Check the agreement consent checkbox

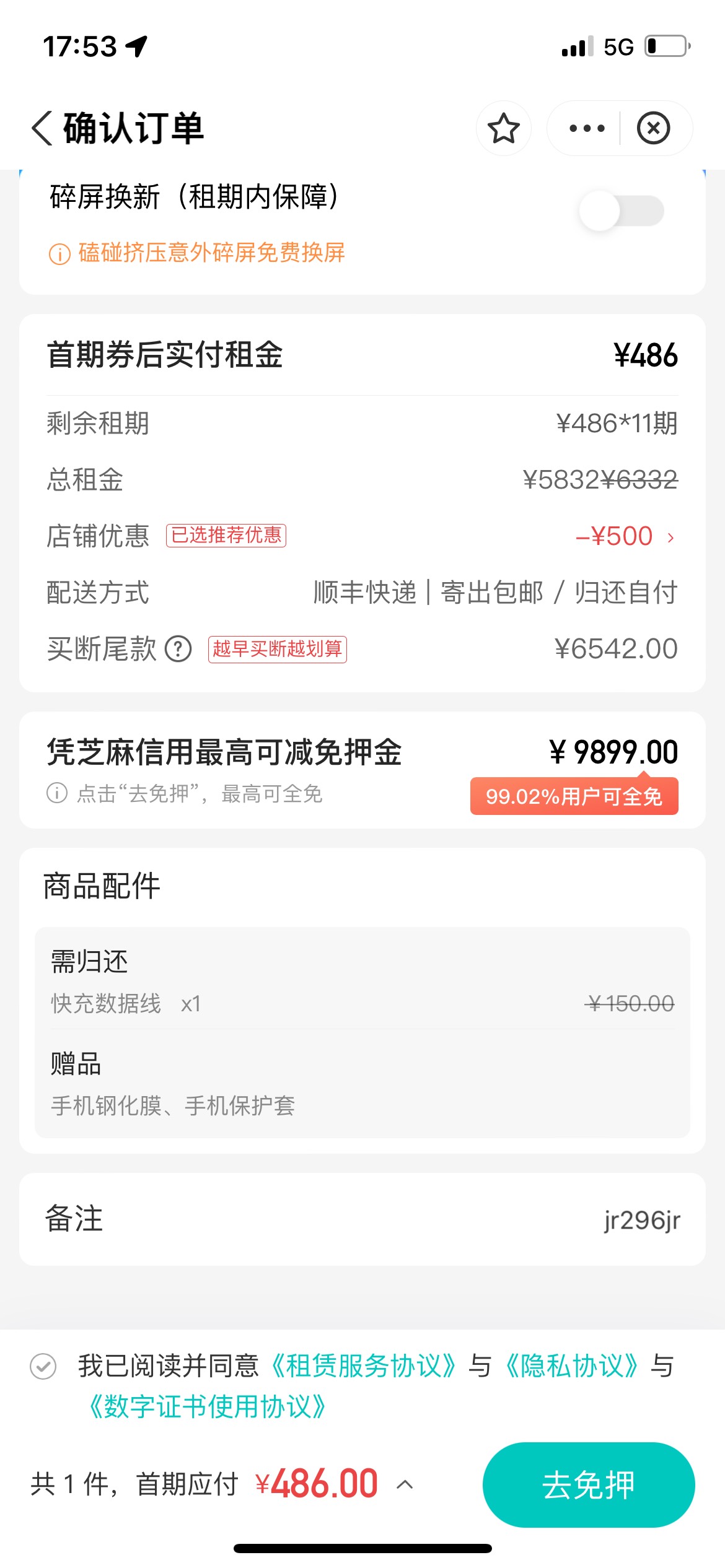43,1366
